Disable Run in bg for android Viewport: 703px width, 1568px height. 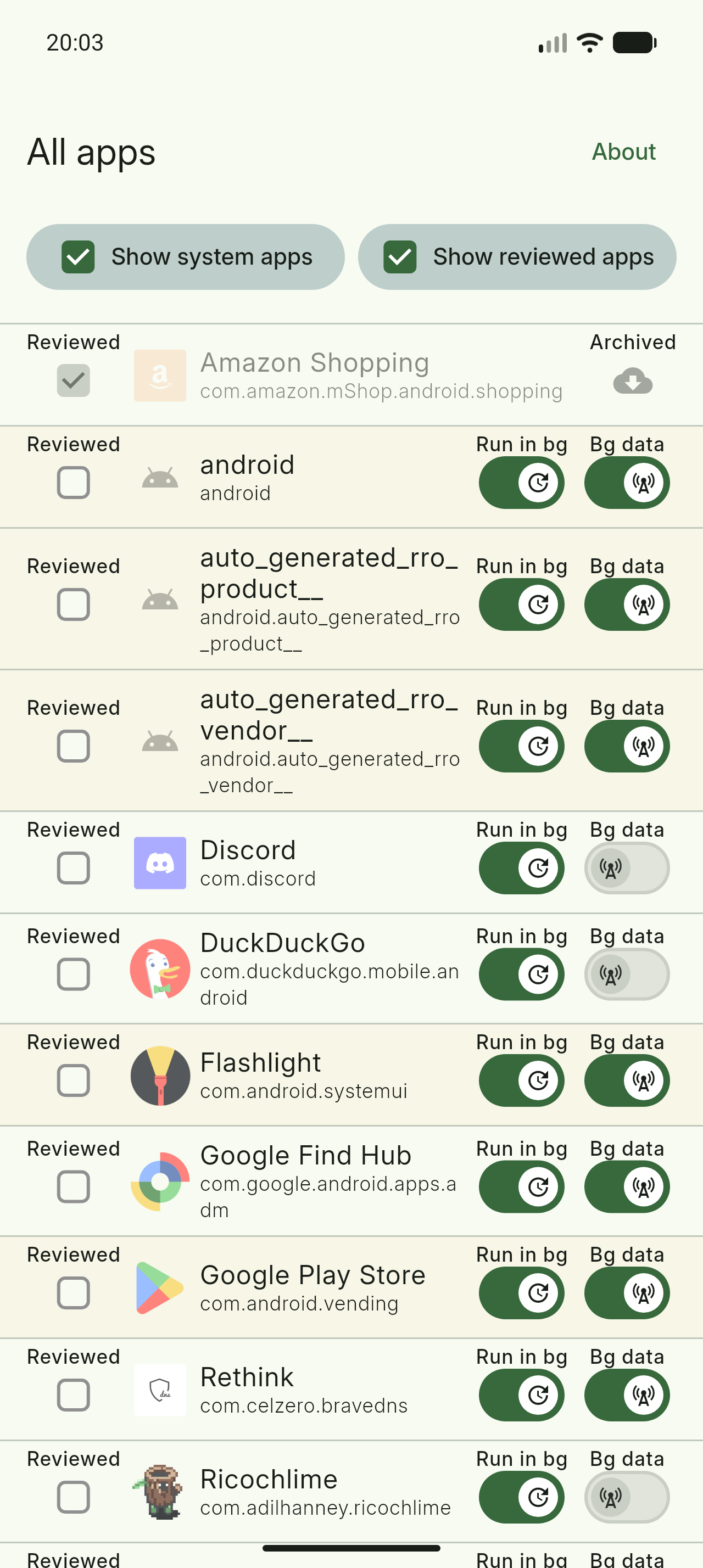[x=521, y=483]
